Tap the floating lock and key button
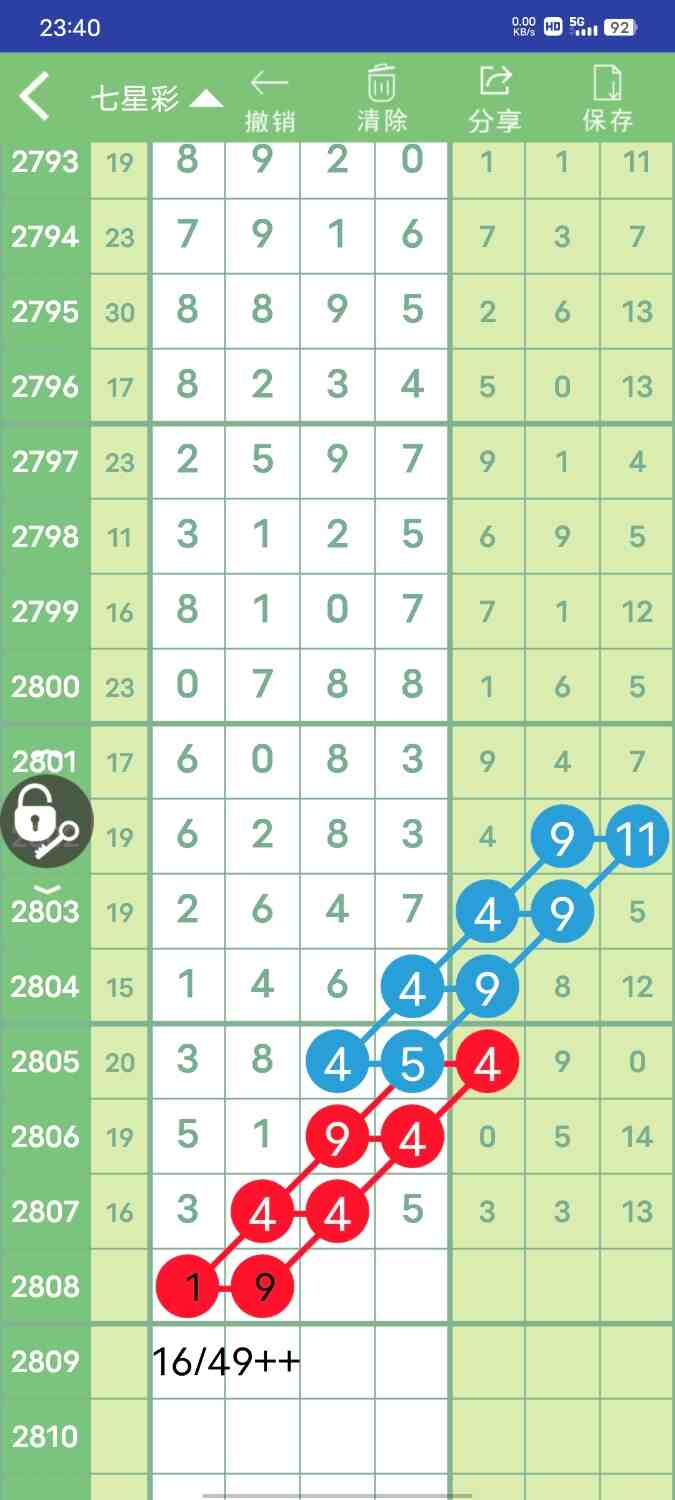Screen dimensions: 675x1500 (x=46, y=822)
